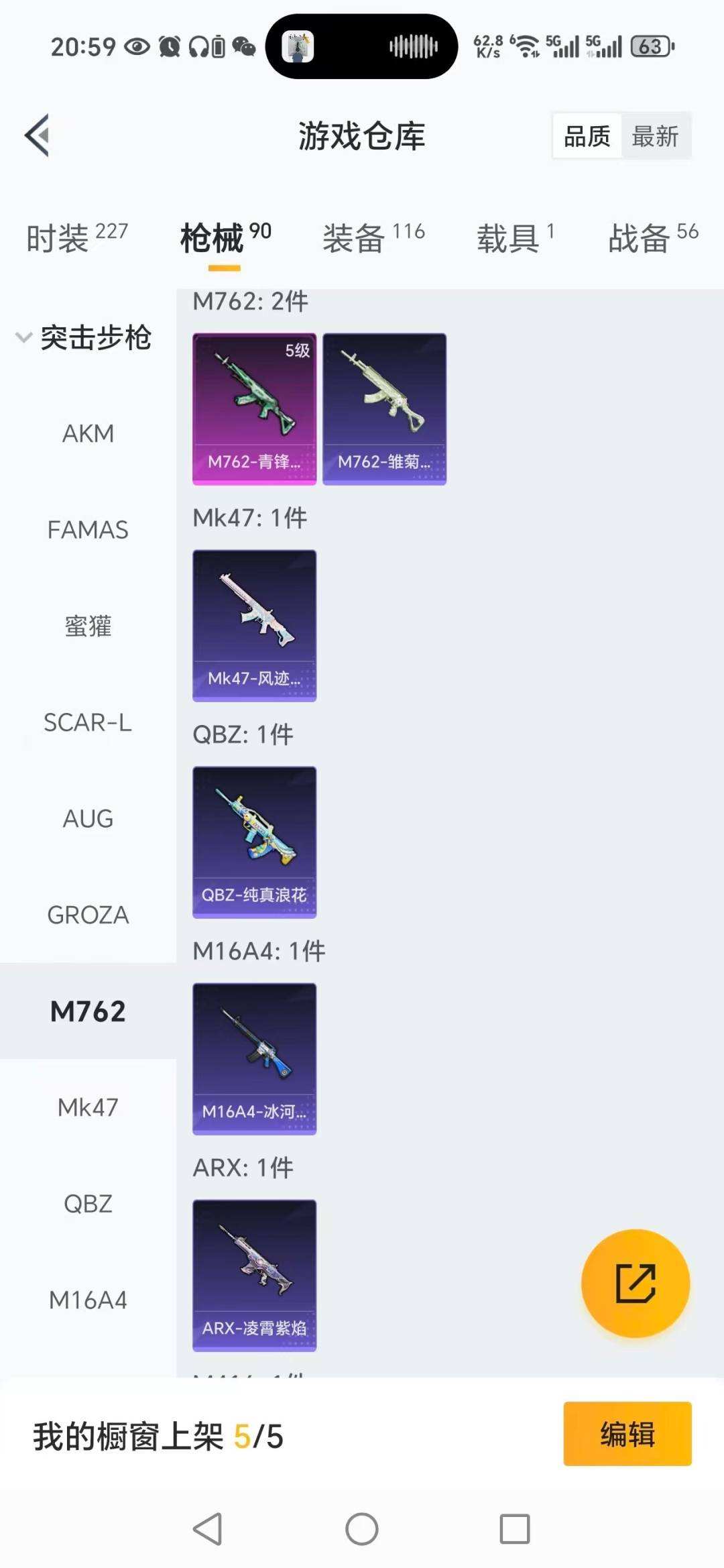Tap the orange share floating button
The width and height of the screenshot is (724, 1568).
635,1283
